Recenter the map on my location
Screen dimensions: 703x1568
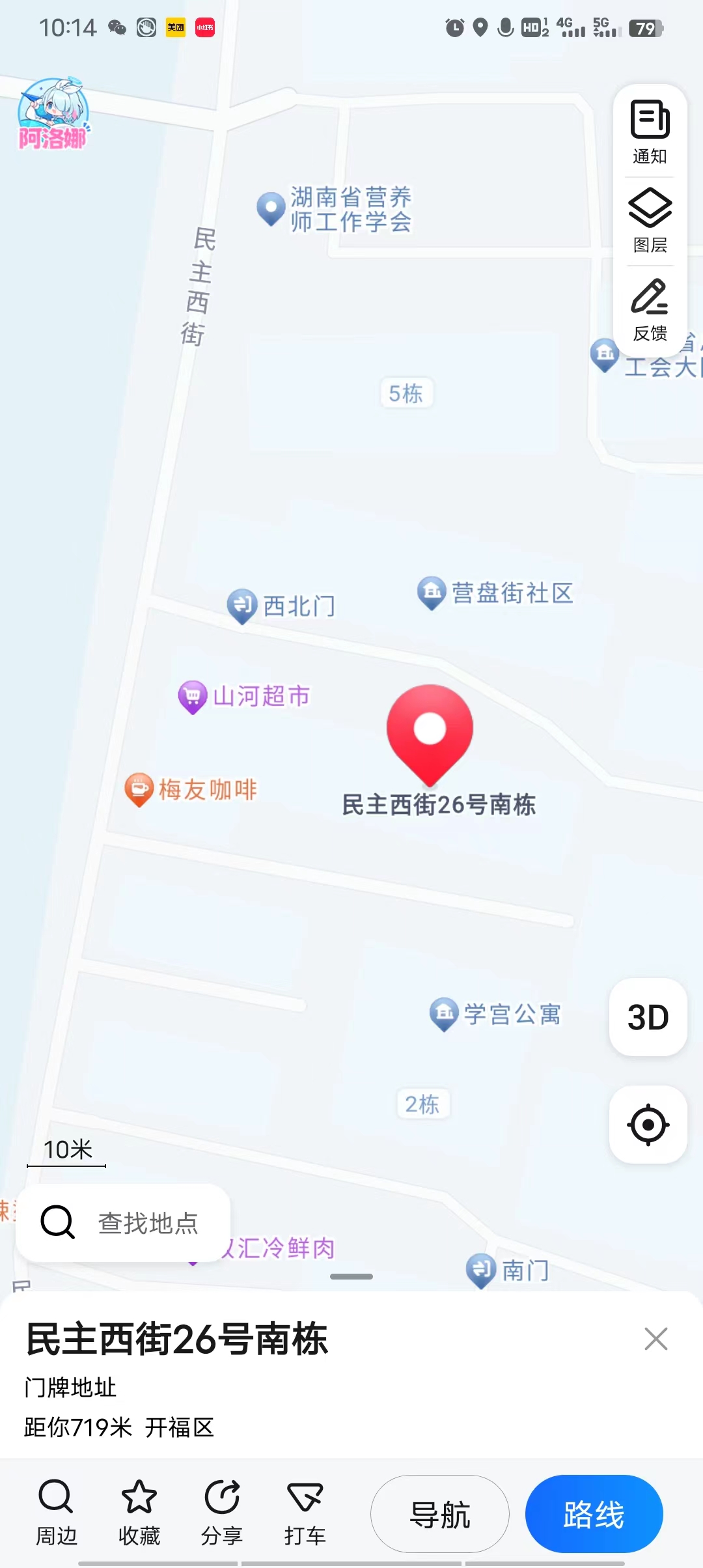tap(648, 1125)
